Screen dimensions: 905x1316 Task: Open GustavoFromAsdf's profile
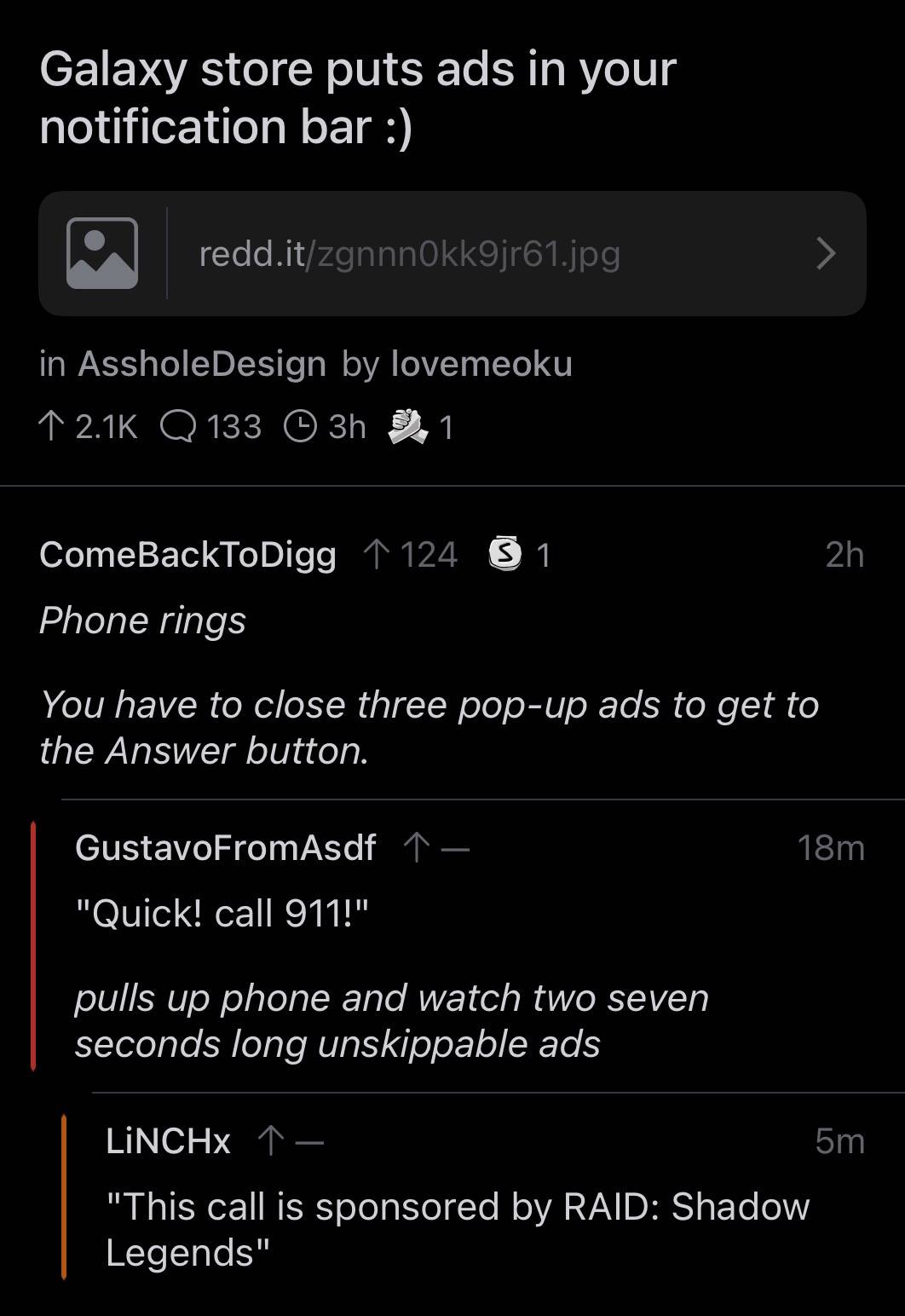coord(225,847)
